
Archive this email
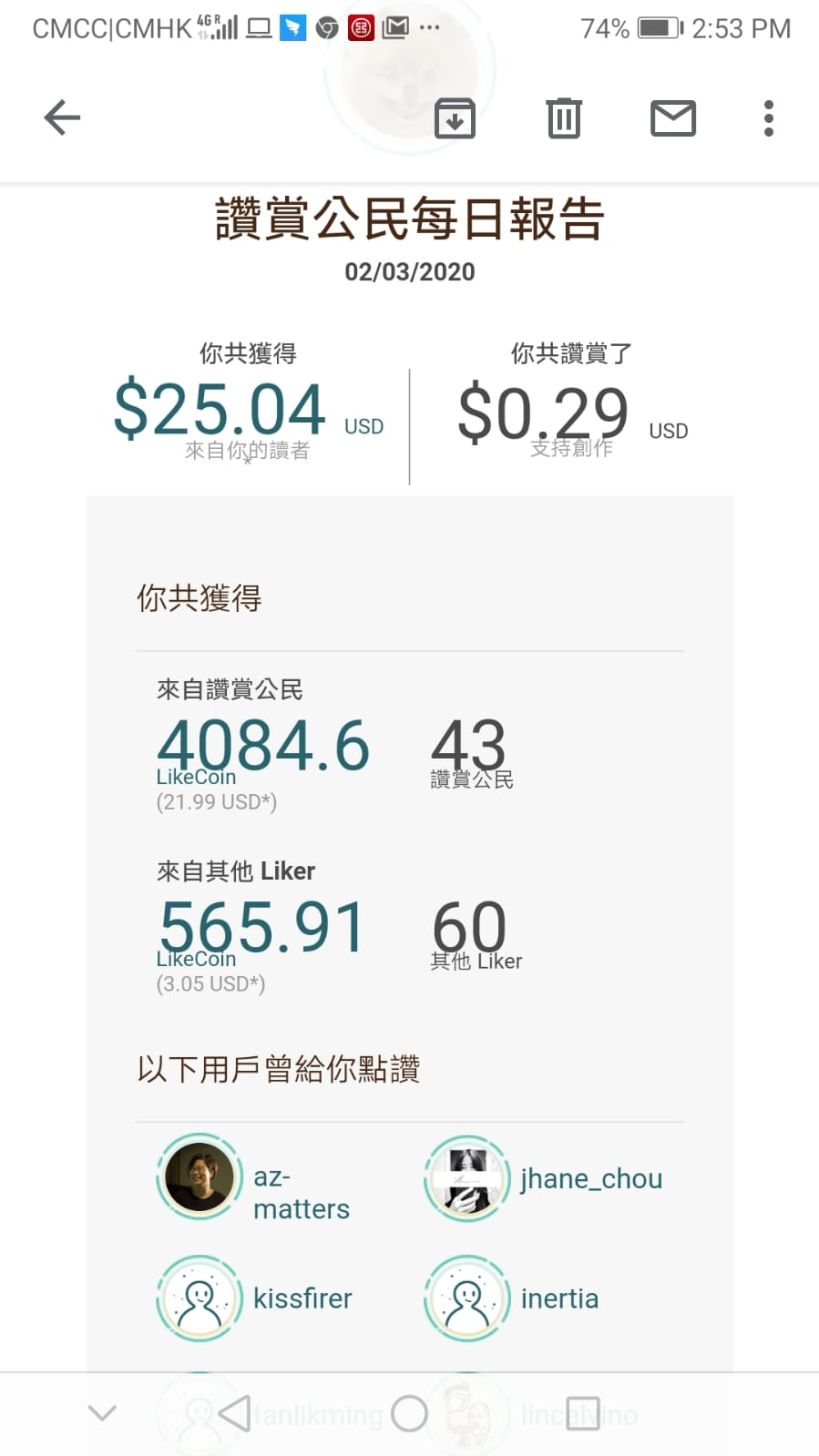click(x=455, y=117)
